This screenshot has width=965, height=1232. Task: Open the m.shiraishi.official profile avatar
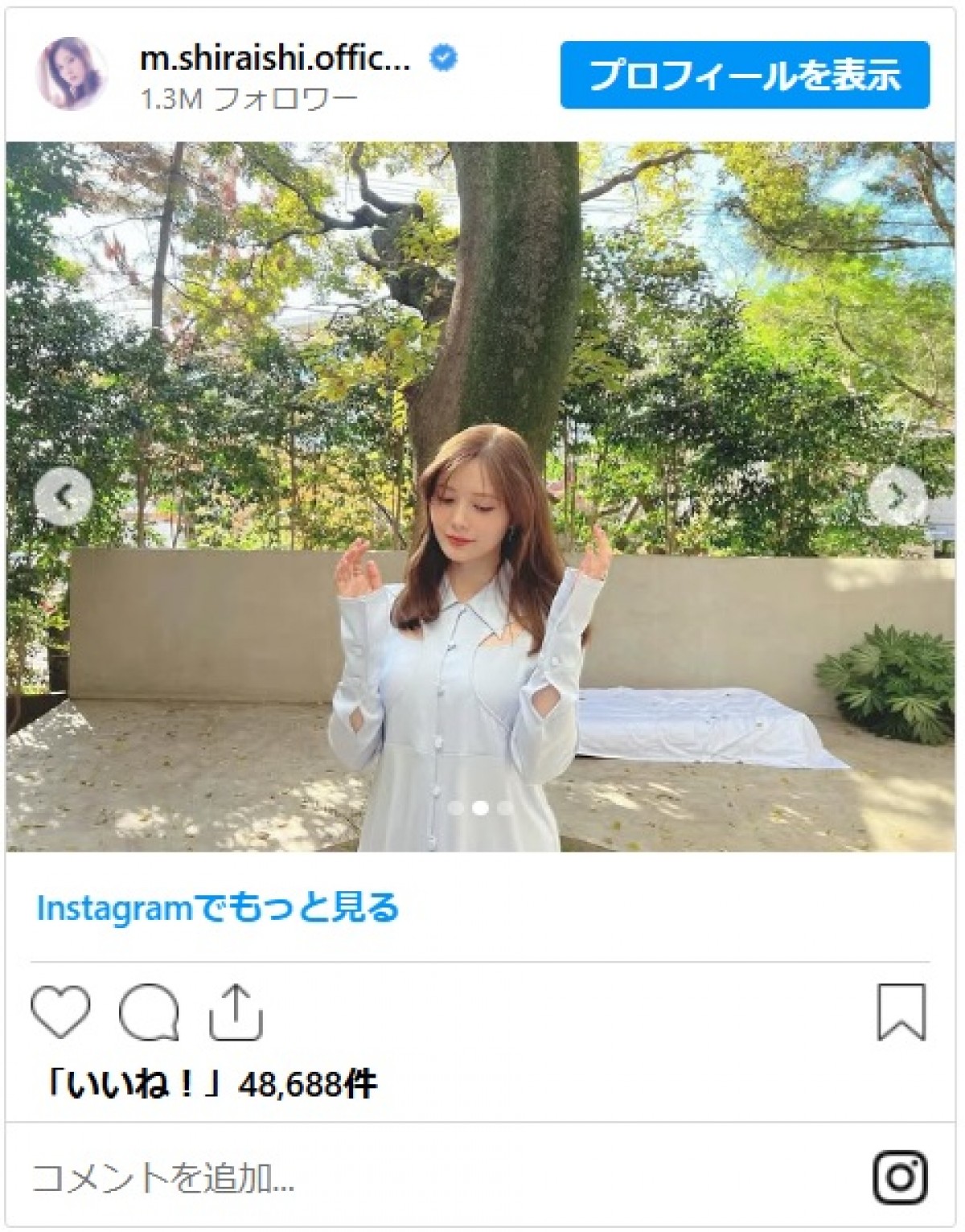pos(72,73)
